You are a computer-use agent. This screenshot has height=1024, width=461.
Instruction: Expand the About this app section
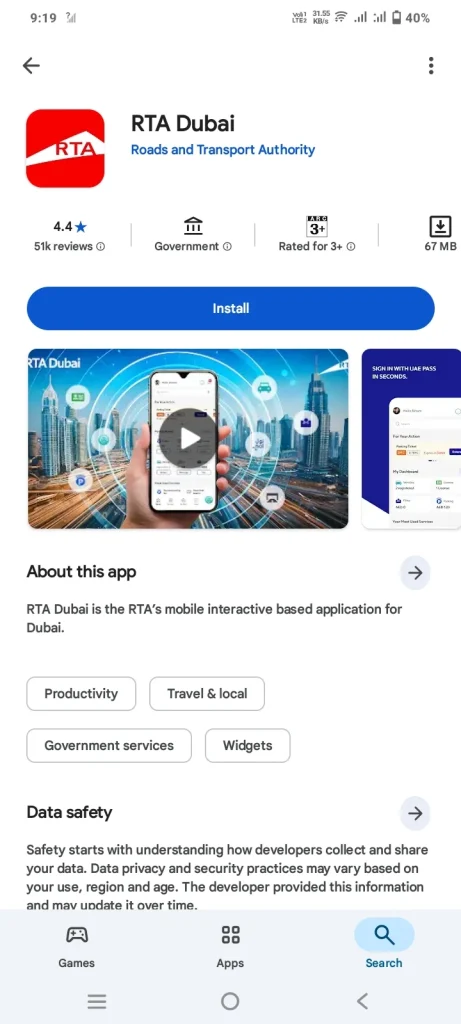415,573
